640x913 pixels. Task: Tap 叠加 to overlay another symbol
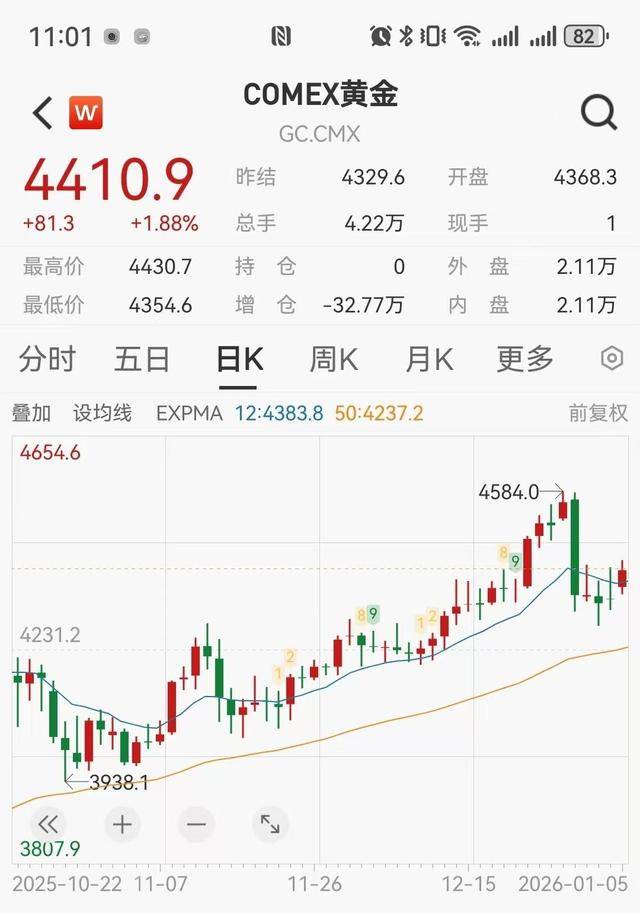click(x=31, y=413)
